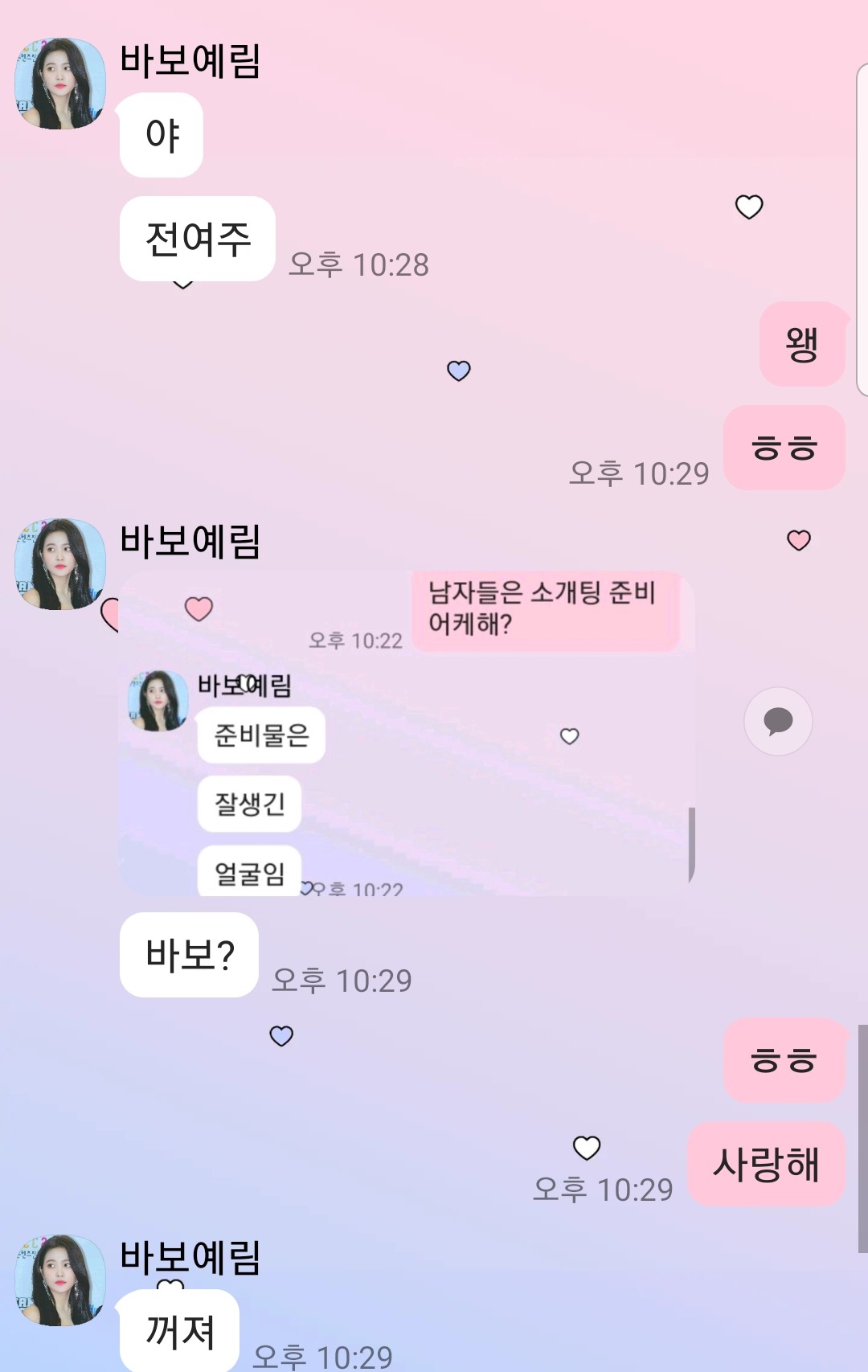
Task: View 바보예림's profile picture beside 꺼져
Action: tap(60, 1280)
